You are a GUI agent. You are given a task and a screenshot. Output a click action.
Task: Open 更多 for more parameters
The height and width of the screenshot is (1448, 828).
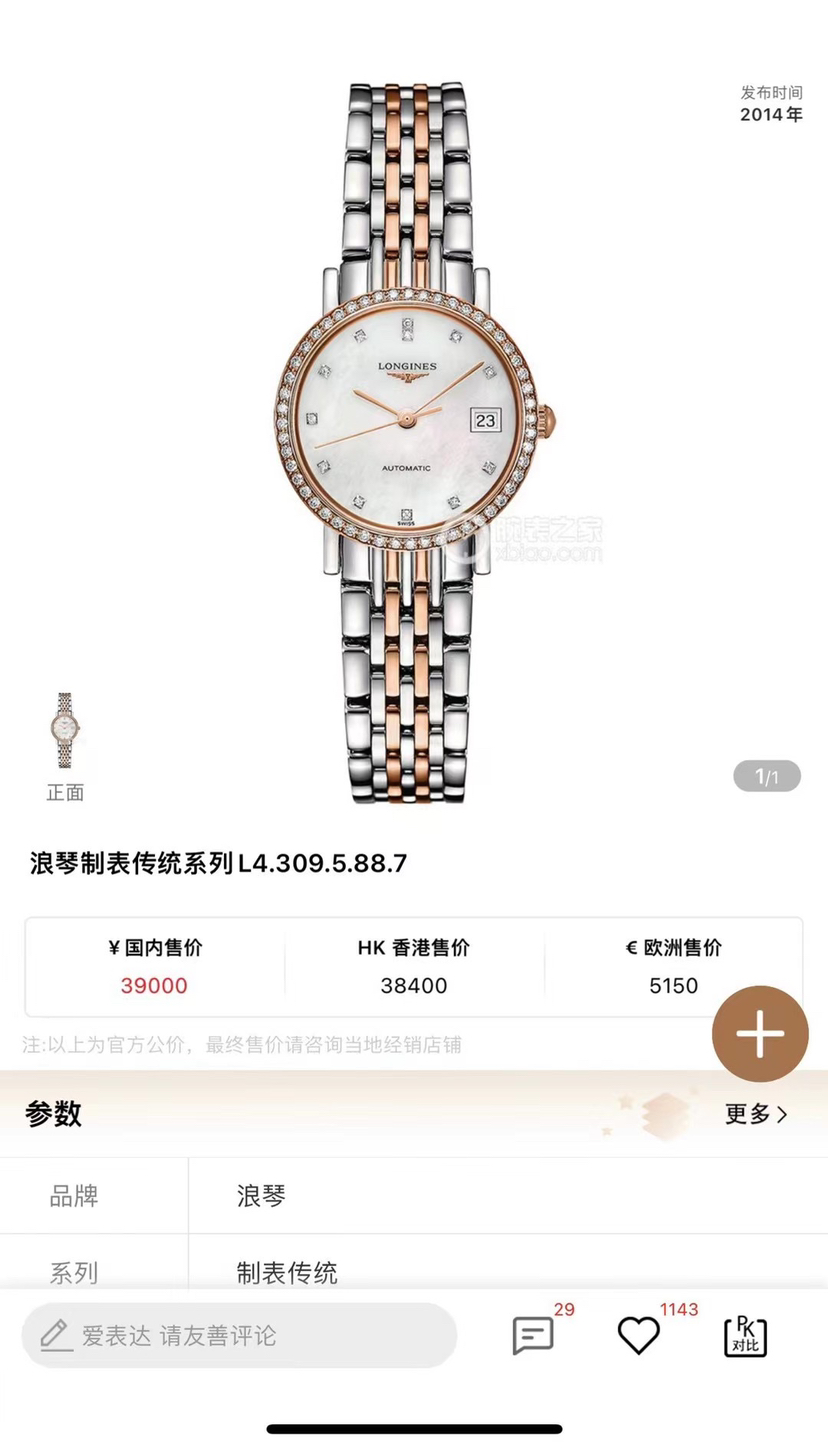click(x=756, y=1114)
